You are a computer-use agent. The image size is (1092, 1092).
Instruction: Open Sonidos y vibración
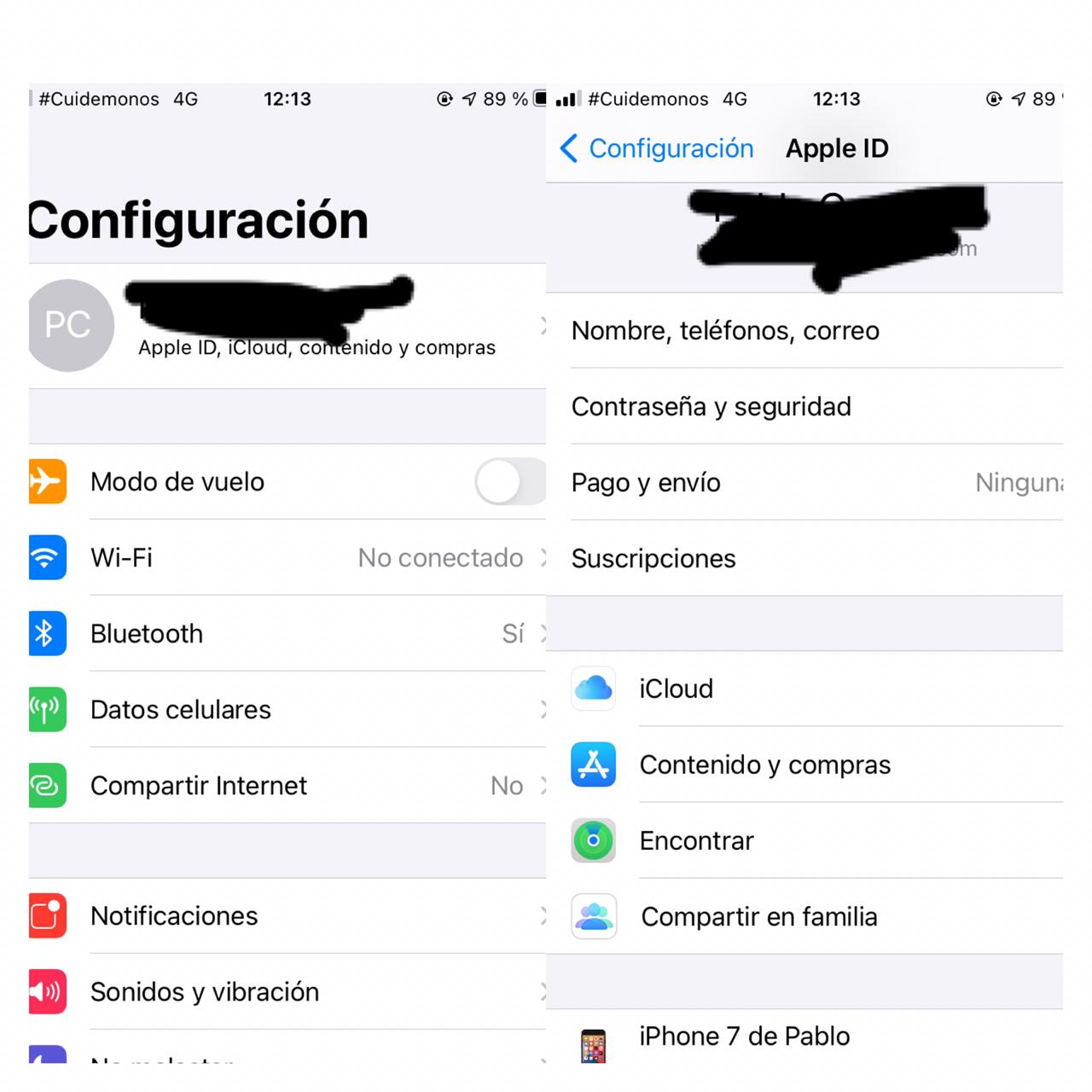coord(290,992)
